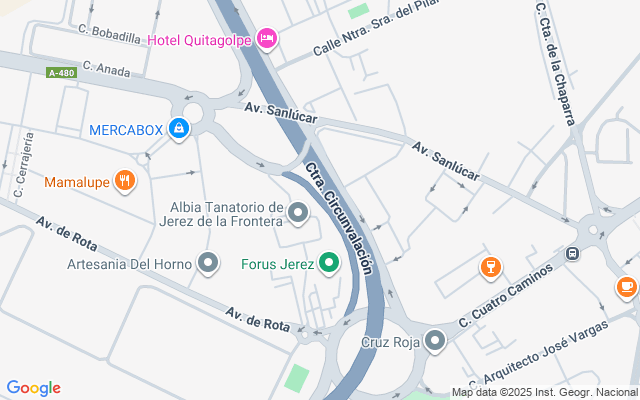
Task: Open the Hotel Quitagolpe map marker
Action: (x=266, y=39)
